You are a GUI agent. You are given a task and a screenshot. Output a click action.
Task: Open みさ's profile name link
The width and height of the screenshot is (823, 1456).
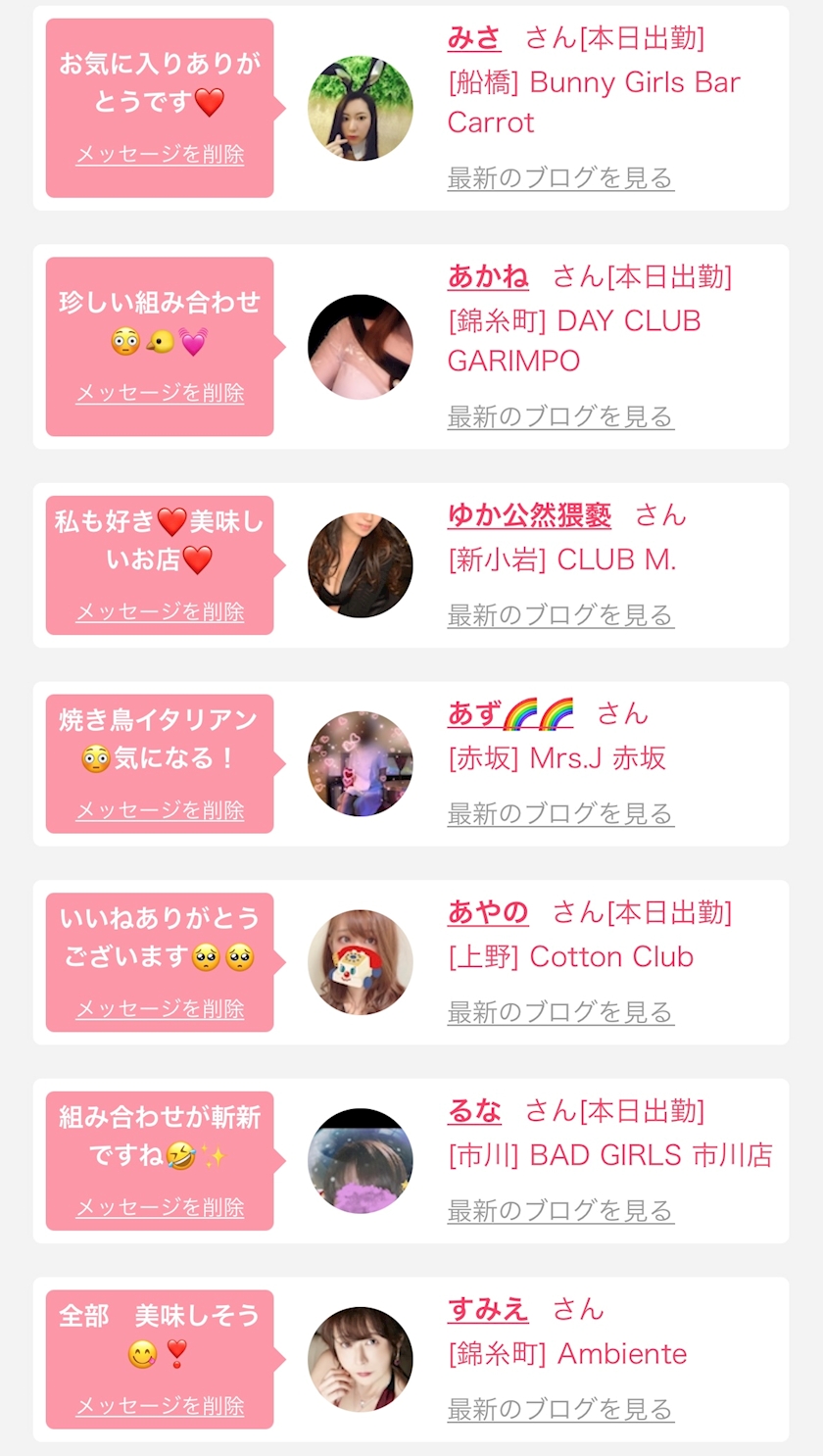(x=474, y=39)
